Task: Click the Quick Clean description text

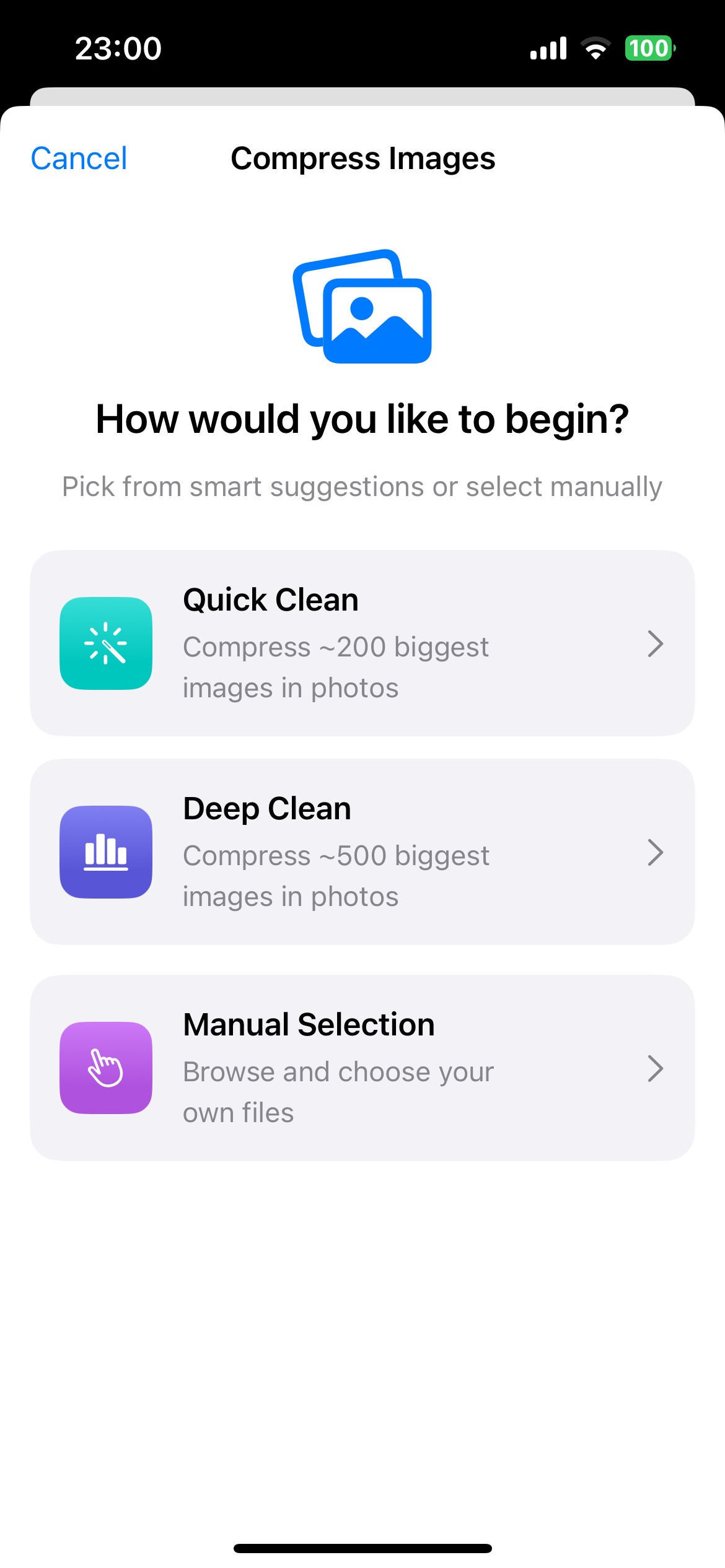Action: click(336, 666)
